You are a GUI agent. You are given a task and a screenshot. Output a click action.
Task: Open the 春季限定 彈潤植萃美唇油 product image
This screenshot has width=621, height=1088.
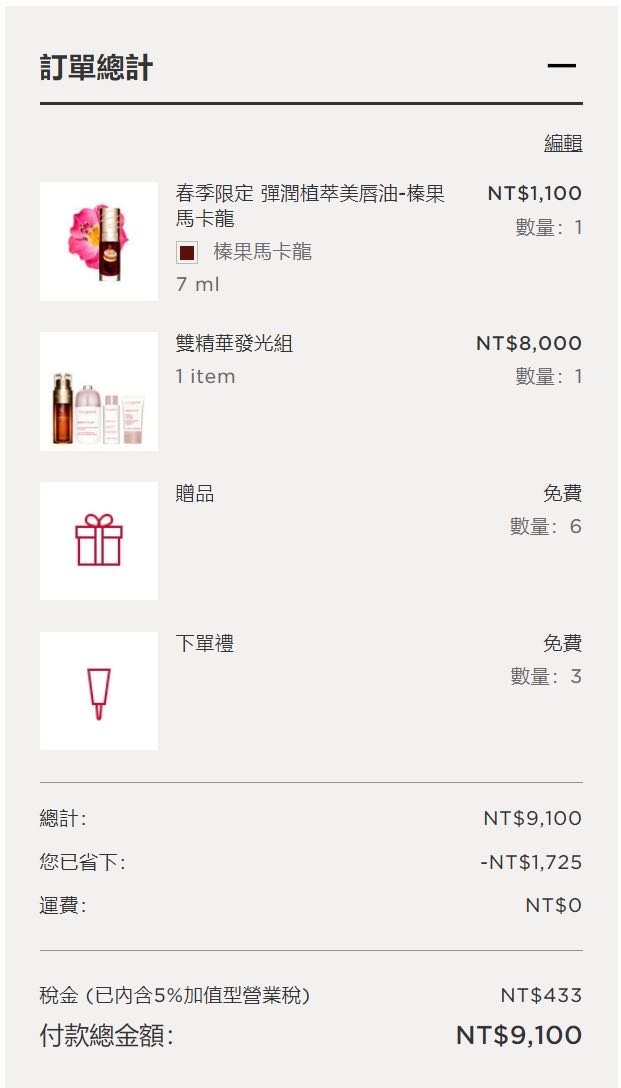[99, 241]
